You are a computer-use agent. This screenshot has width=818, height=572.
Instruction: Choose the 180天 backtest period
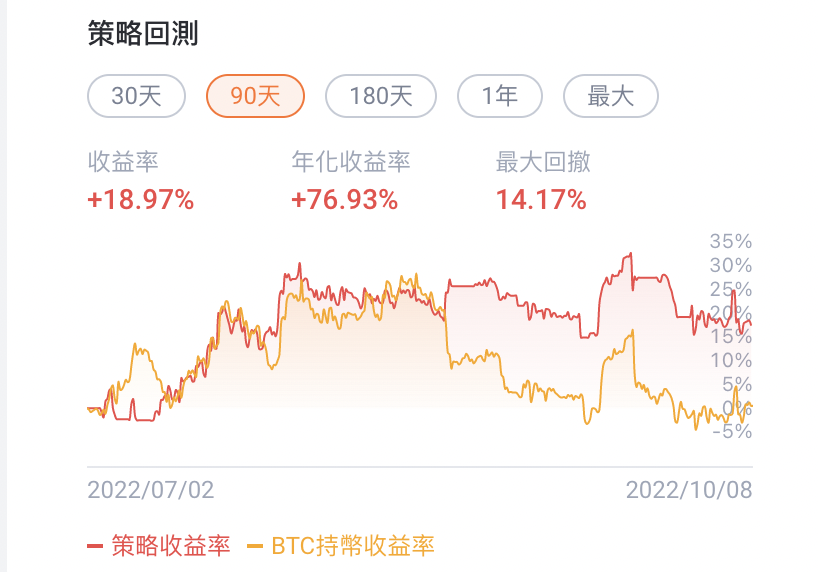pos(381,96)
